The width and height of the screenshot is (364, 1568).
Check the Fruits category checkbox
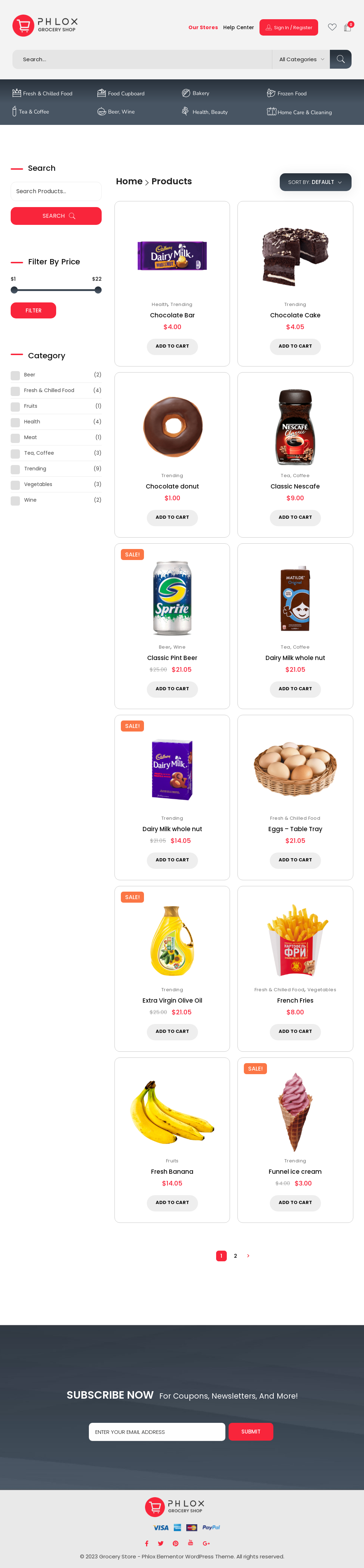[x=15, y=407]
